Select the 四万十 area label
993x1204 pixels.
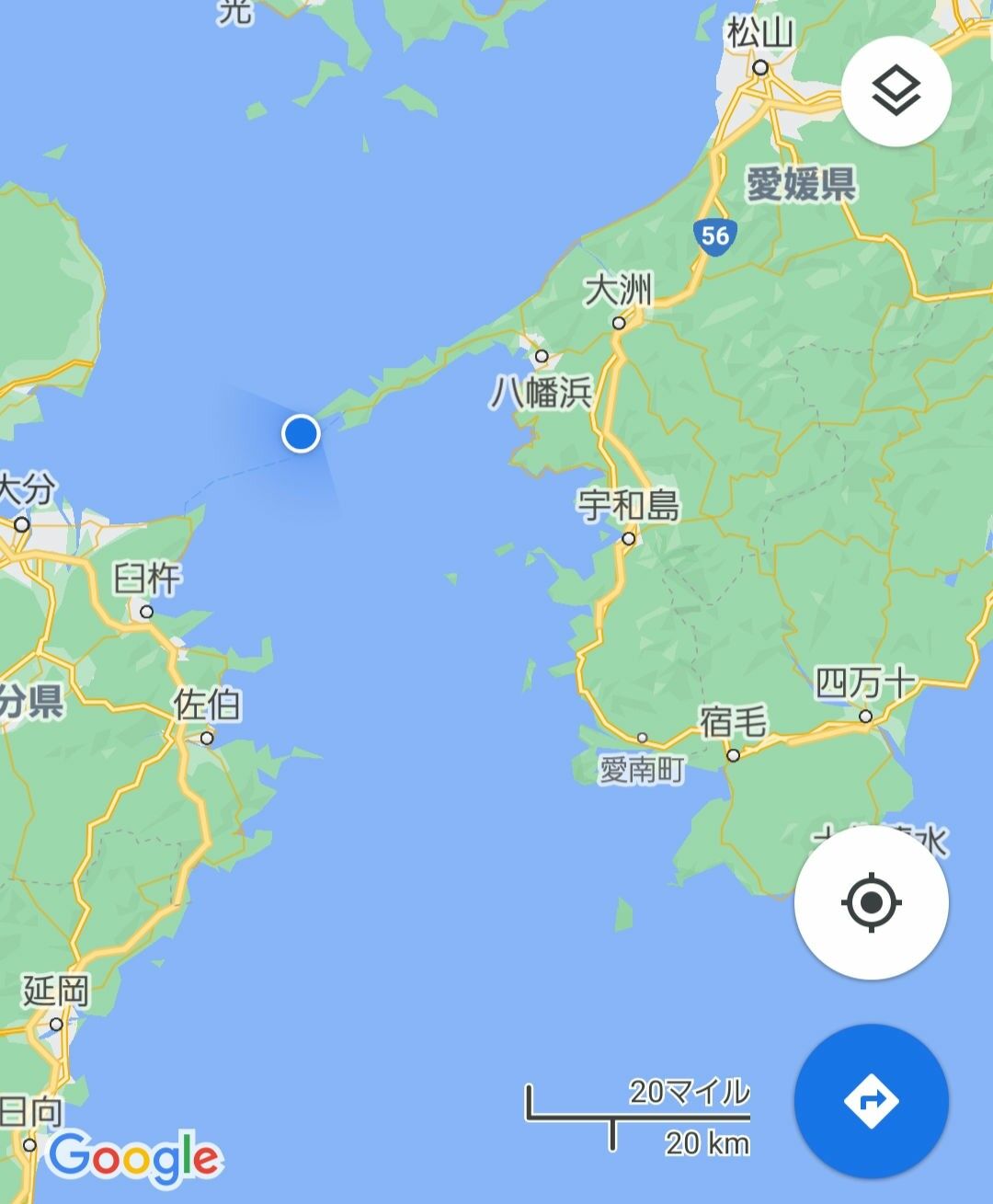(x=865, y=682)
